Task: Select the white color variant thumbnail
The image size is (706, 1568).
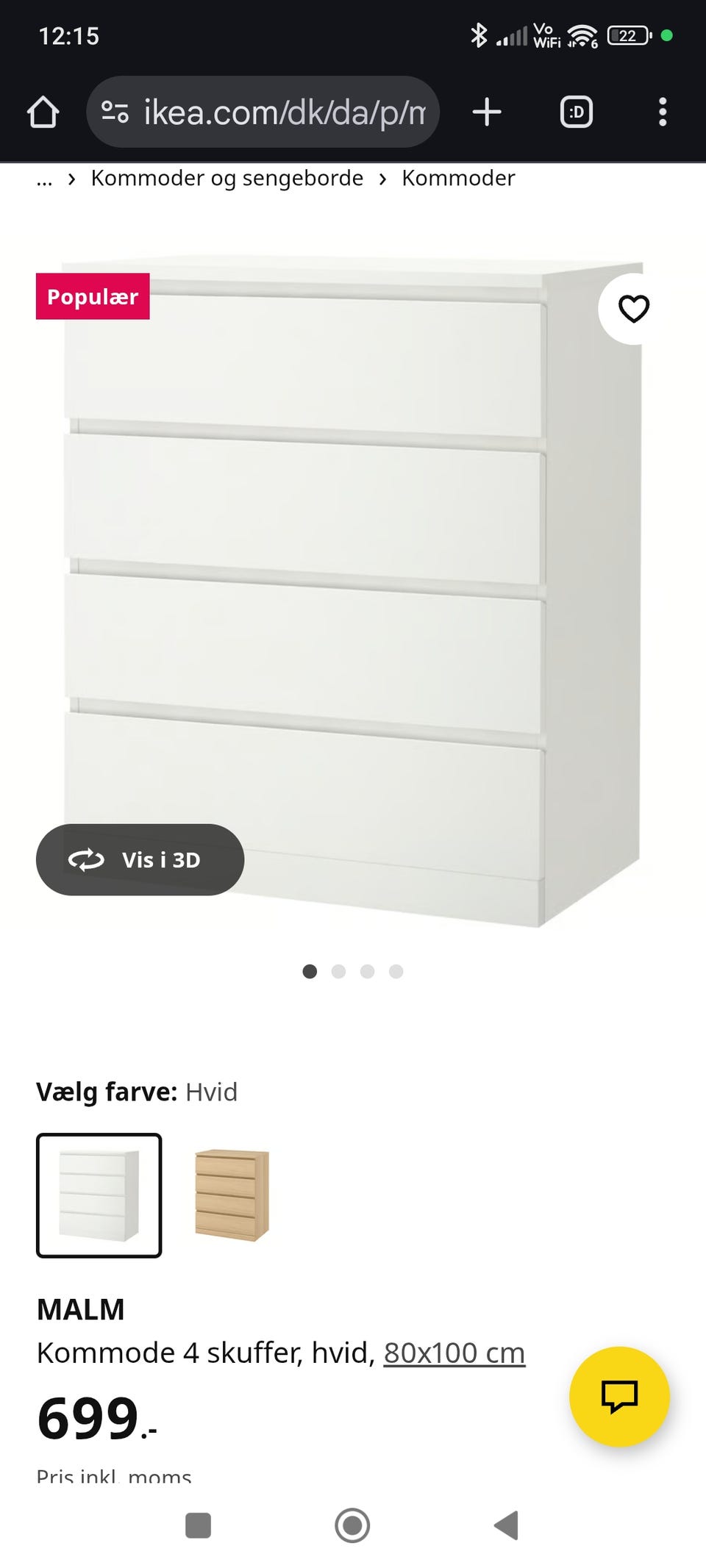Action: (99, 1197)
